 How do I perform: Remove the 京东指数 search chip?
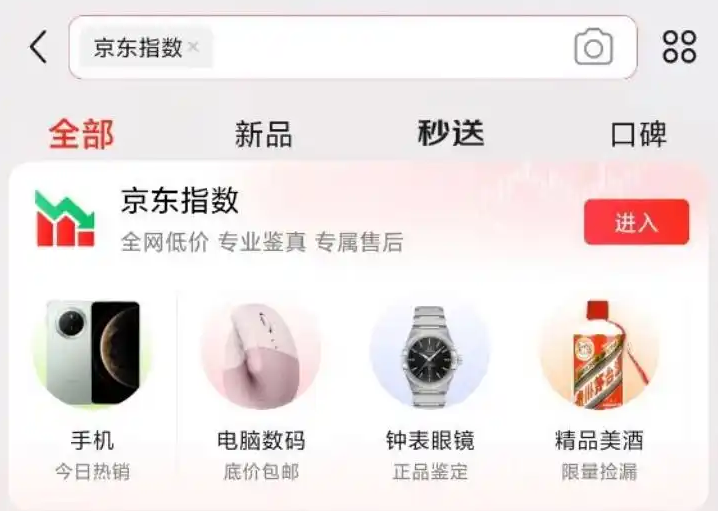194,47
